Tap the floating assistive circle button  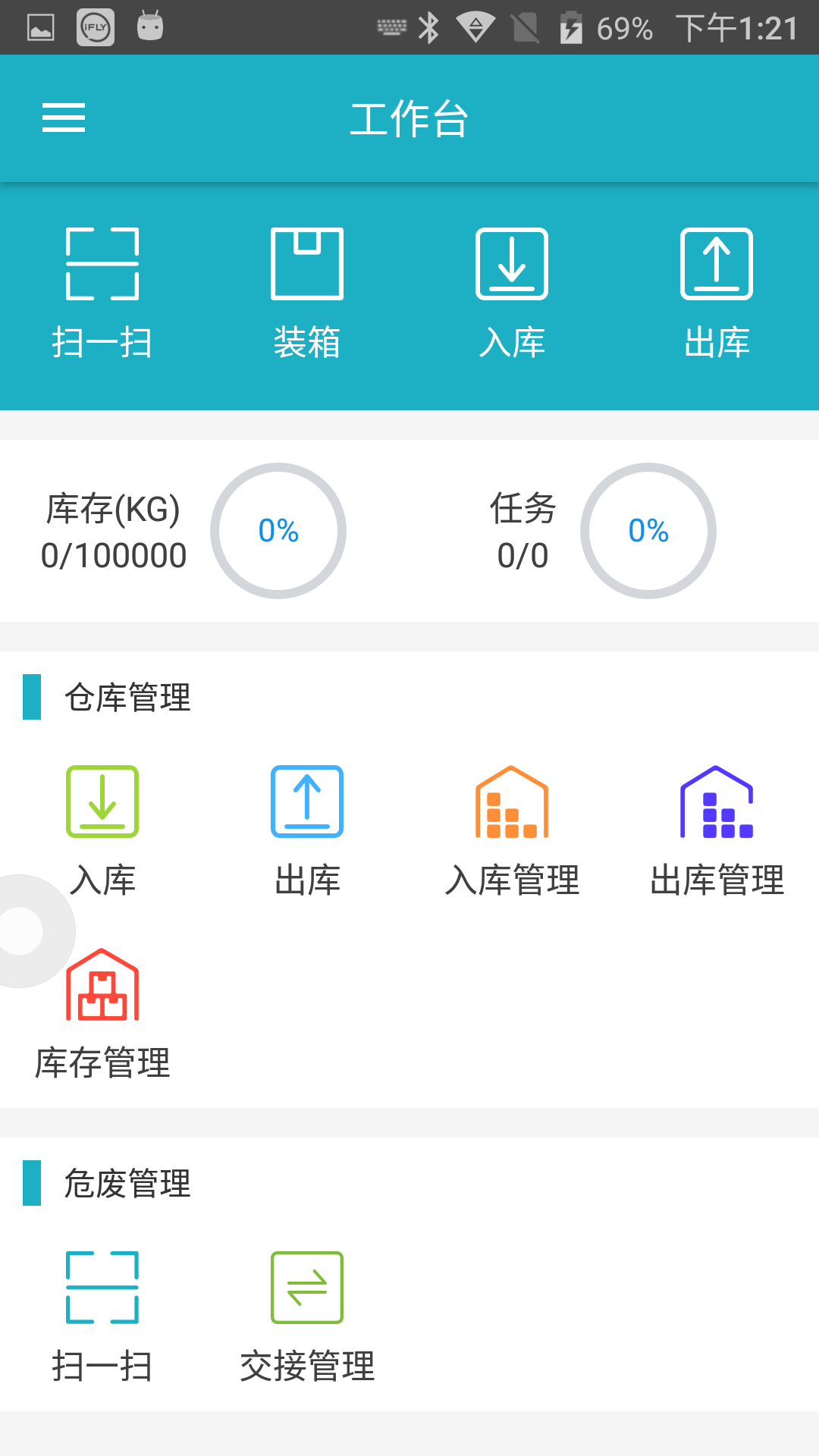[21, 930]
